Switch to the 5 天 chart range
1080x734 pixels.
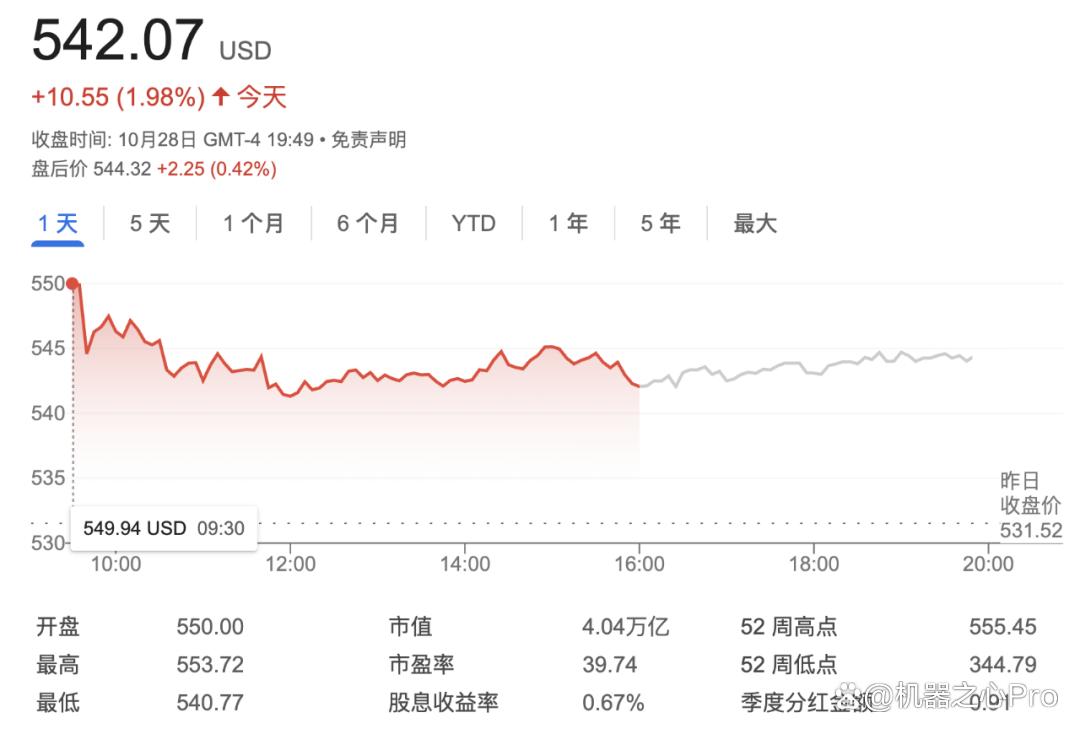pyautogui.click(x=149, y=224)
